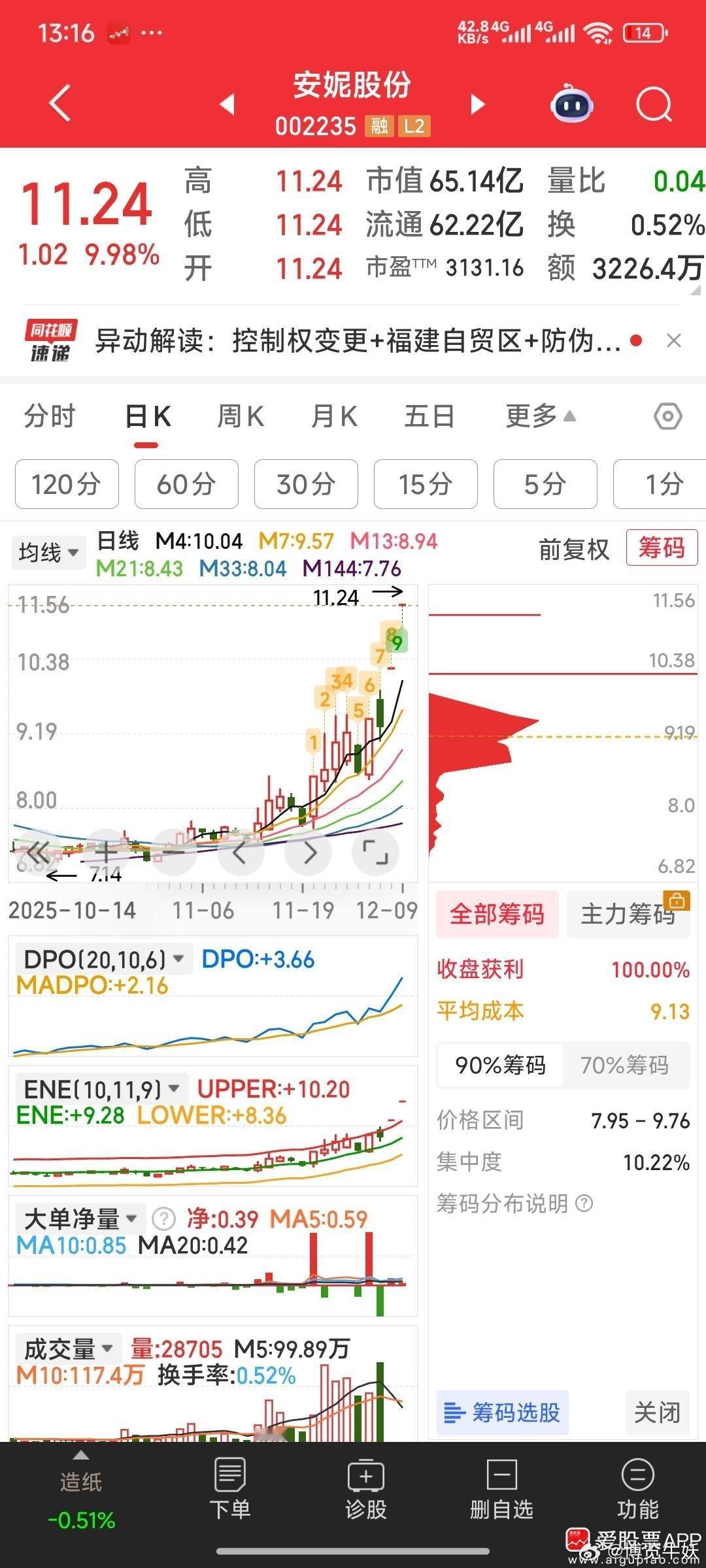Screen dimensions: 706x1568
Task: Toggle the 筹码 chip distribution button
Action: pyautogui.click(x=662, y=547)
